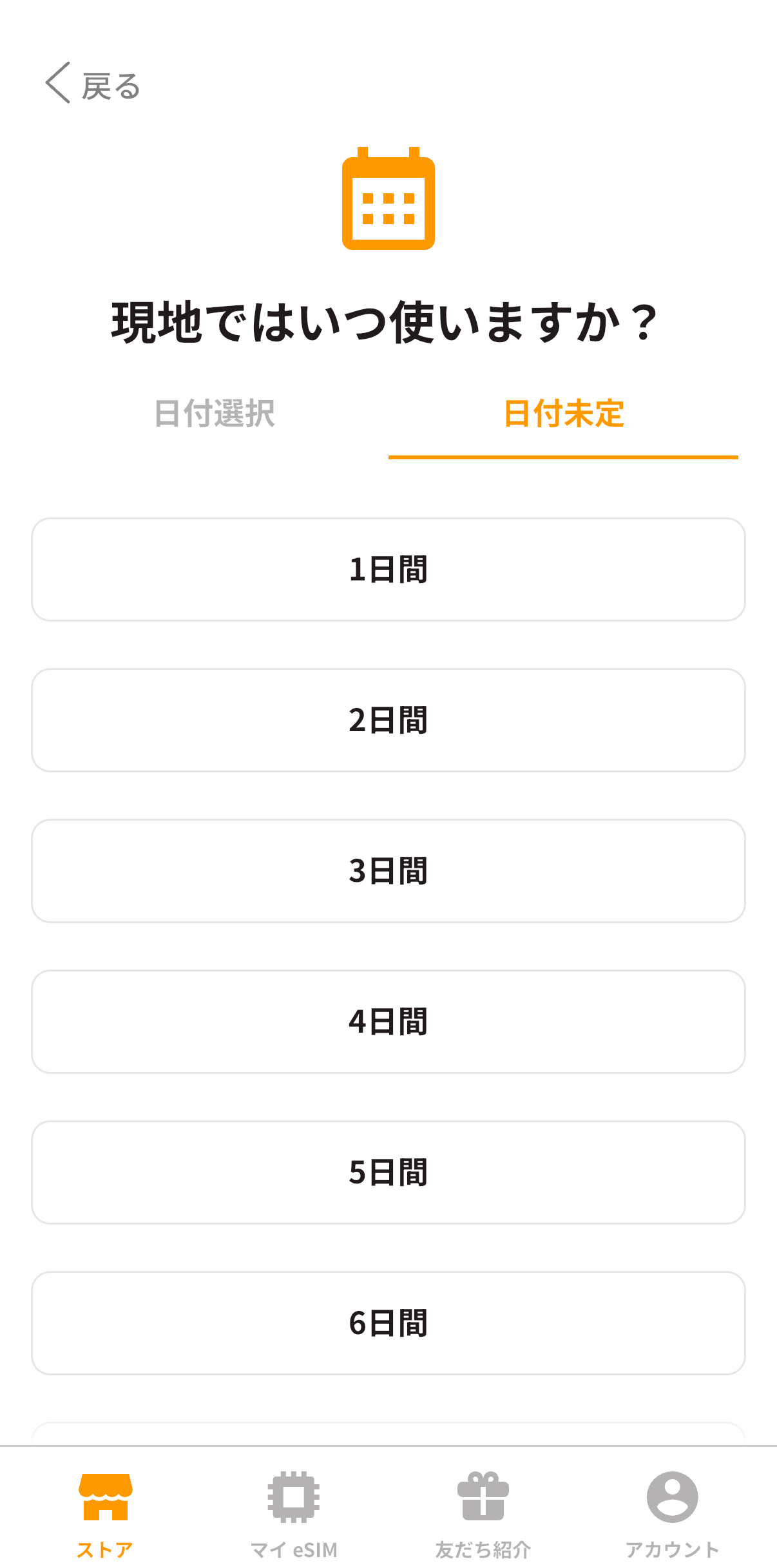Viewport: 777px width, 1568px height.
Task: Go back using 戻る
Action: (93, 85)
